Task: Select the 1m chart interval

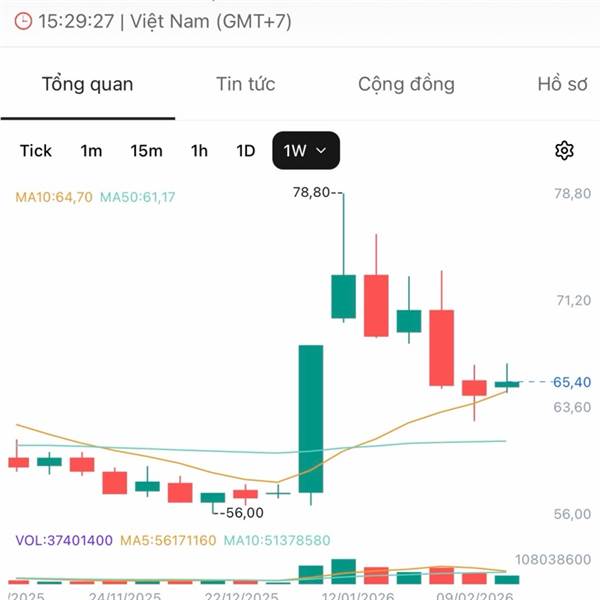Action: tap(91, 151)
